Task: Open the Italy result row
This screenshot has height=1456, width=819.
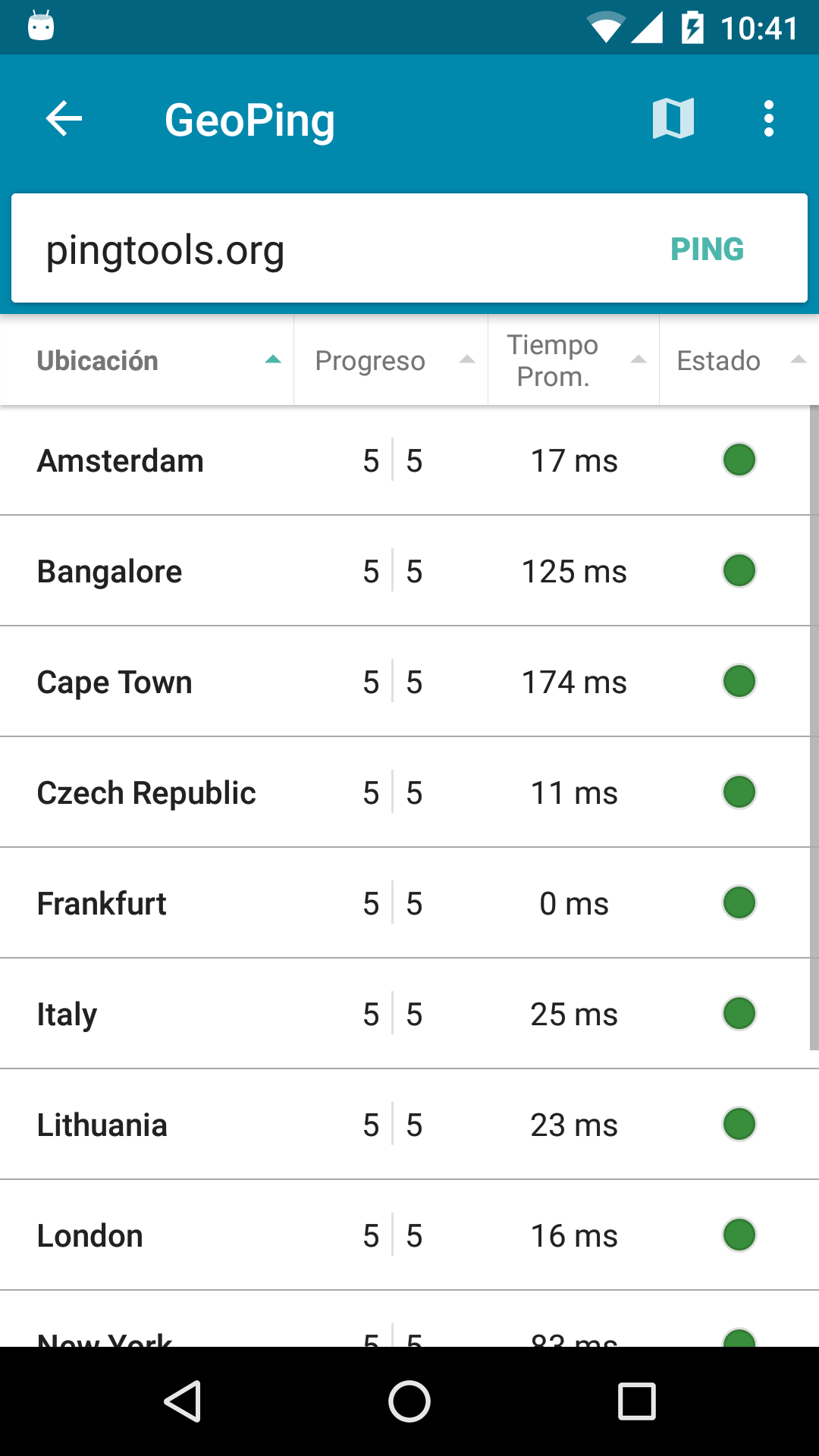Action: [405, 1014]
